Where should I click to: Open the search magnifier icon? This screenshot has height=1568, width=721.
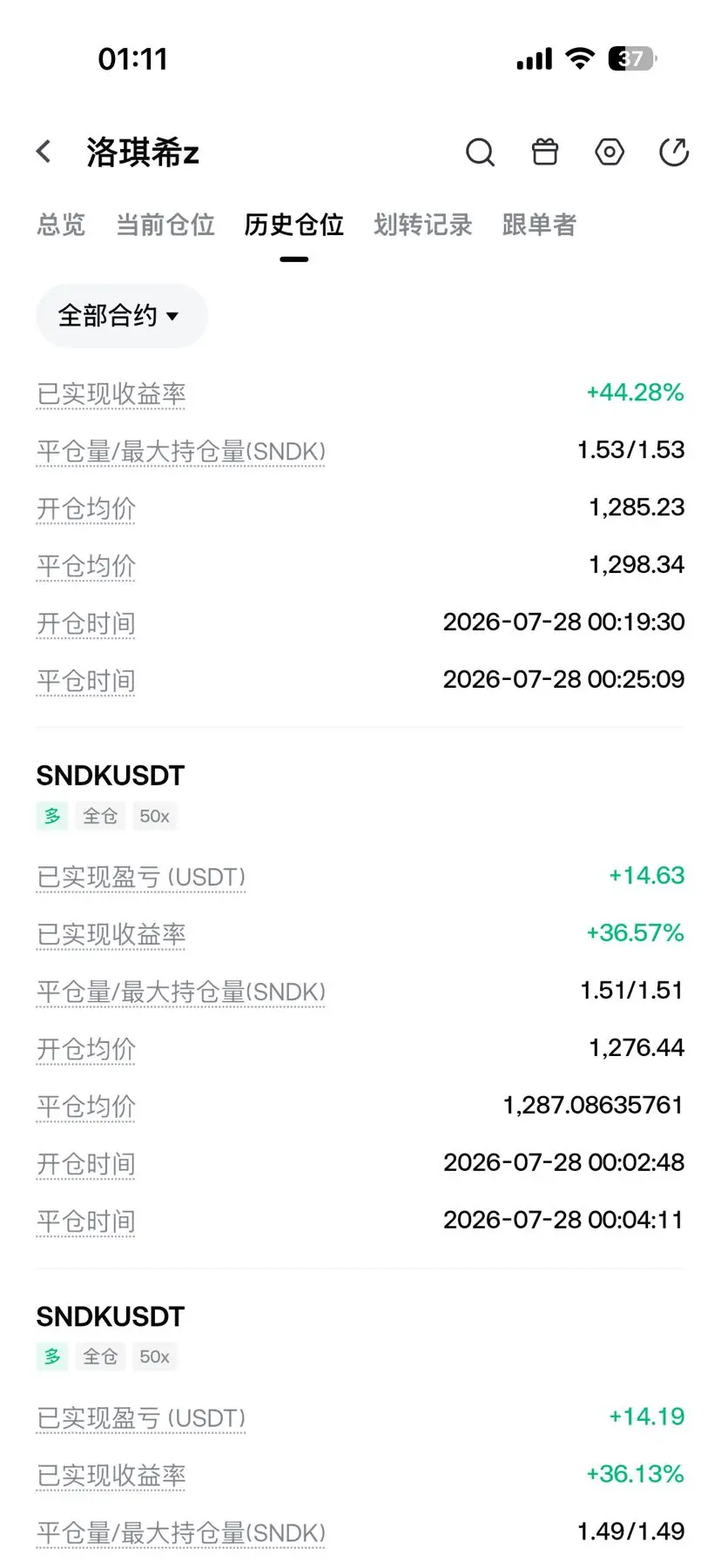tap(480, 152)
